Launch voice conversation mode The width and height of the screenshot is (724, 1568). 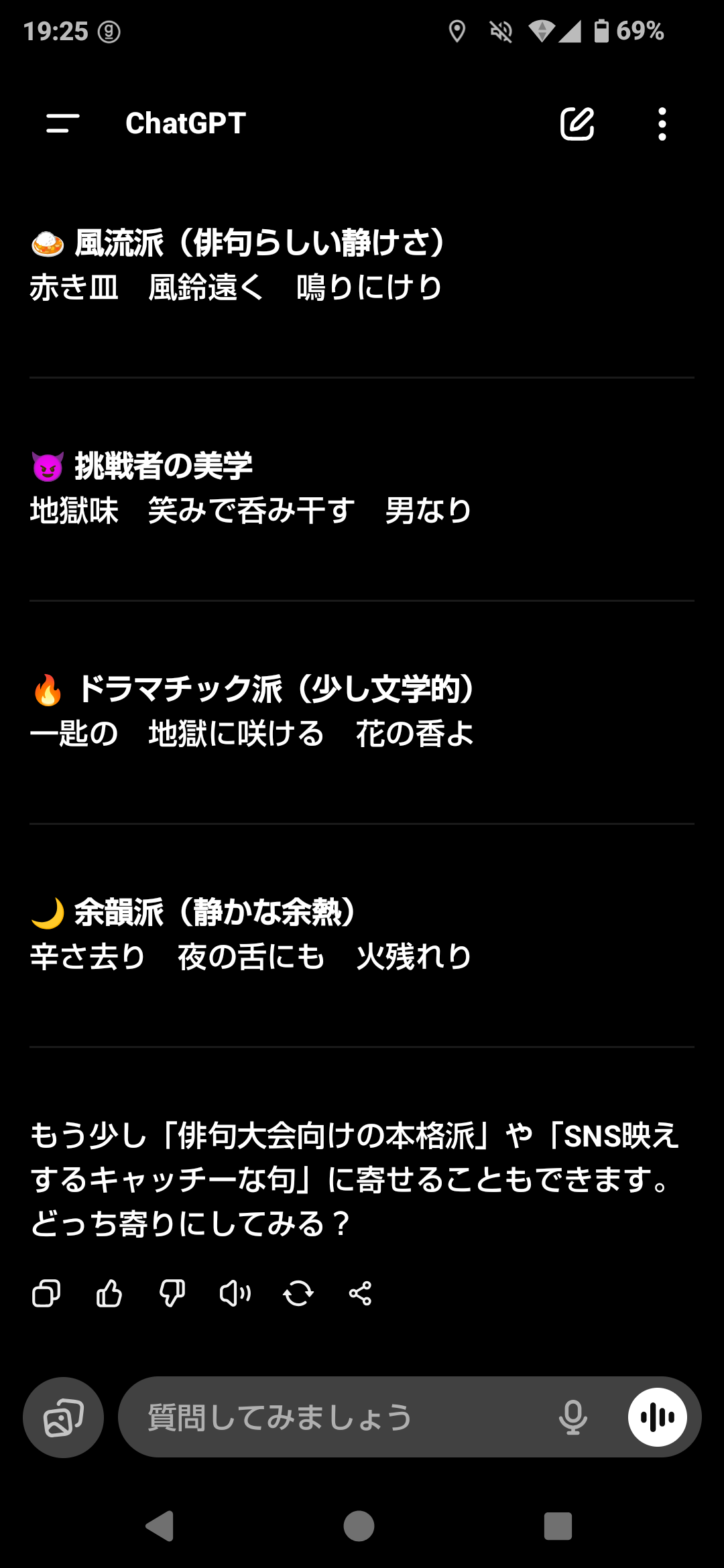coord(657,1417)
